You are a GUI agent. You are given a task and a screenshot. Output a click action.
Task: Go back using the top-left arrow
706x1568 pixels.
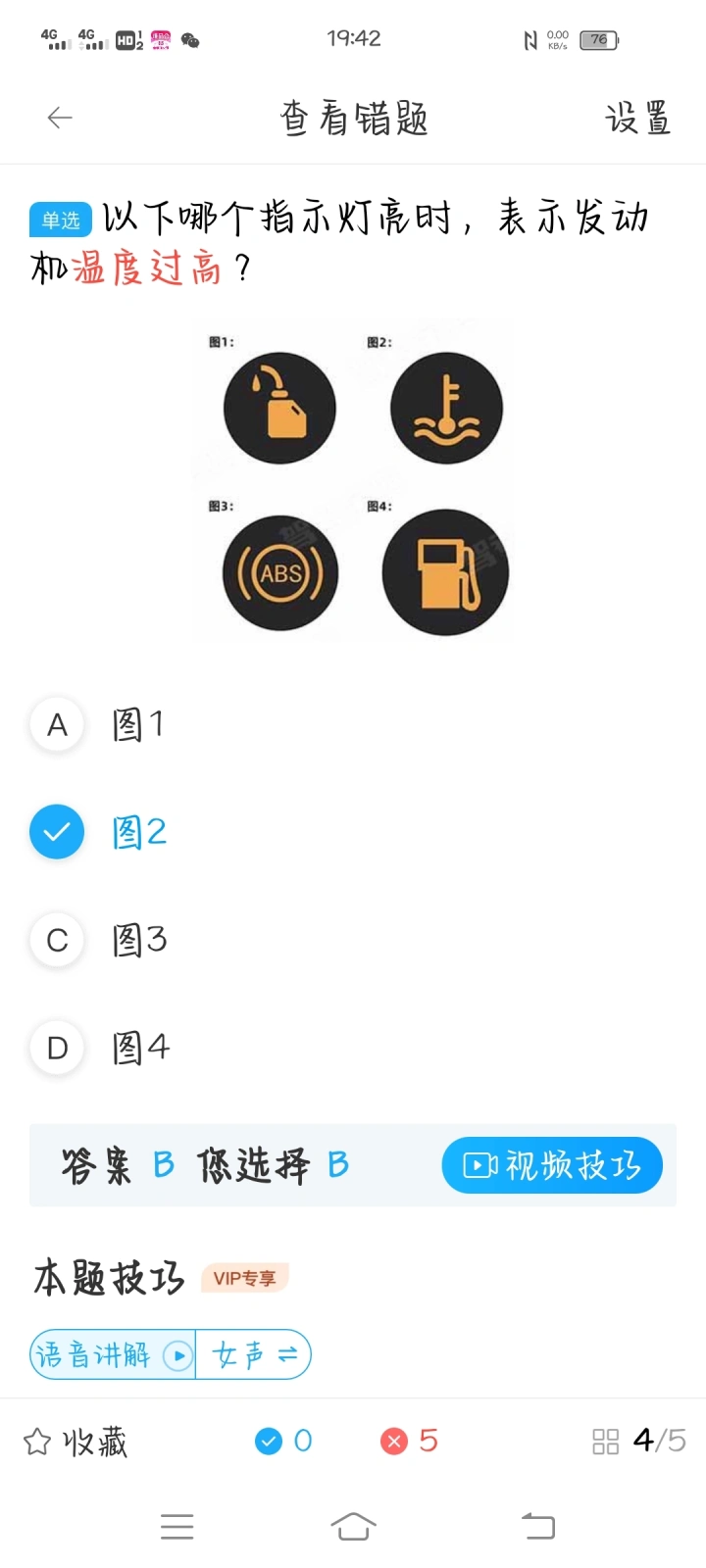coord(60,119)
